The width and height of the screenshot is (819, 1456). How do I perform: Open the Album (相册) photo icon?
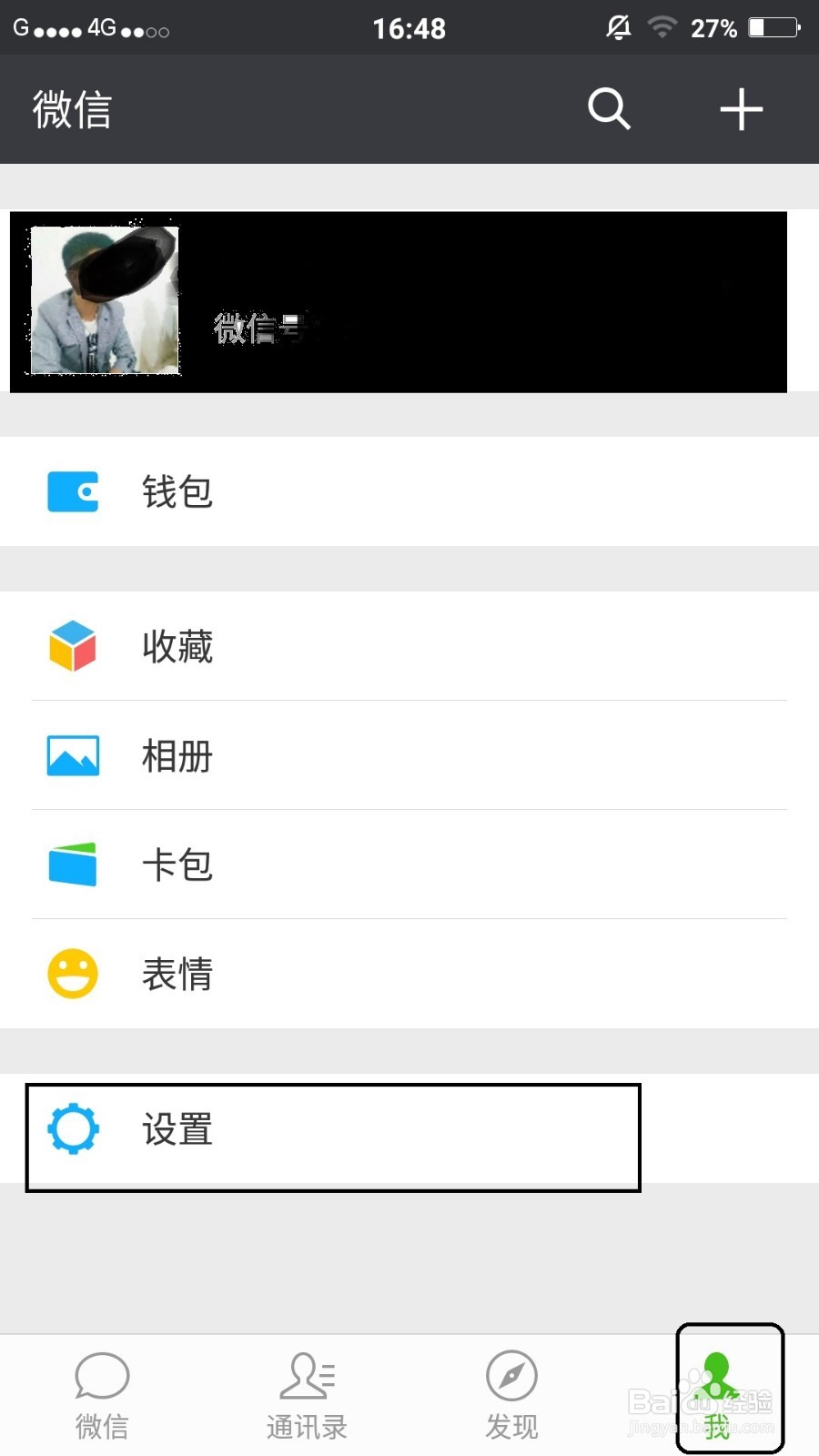coord(73,755)
